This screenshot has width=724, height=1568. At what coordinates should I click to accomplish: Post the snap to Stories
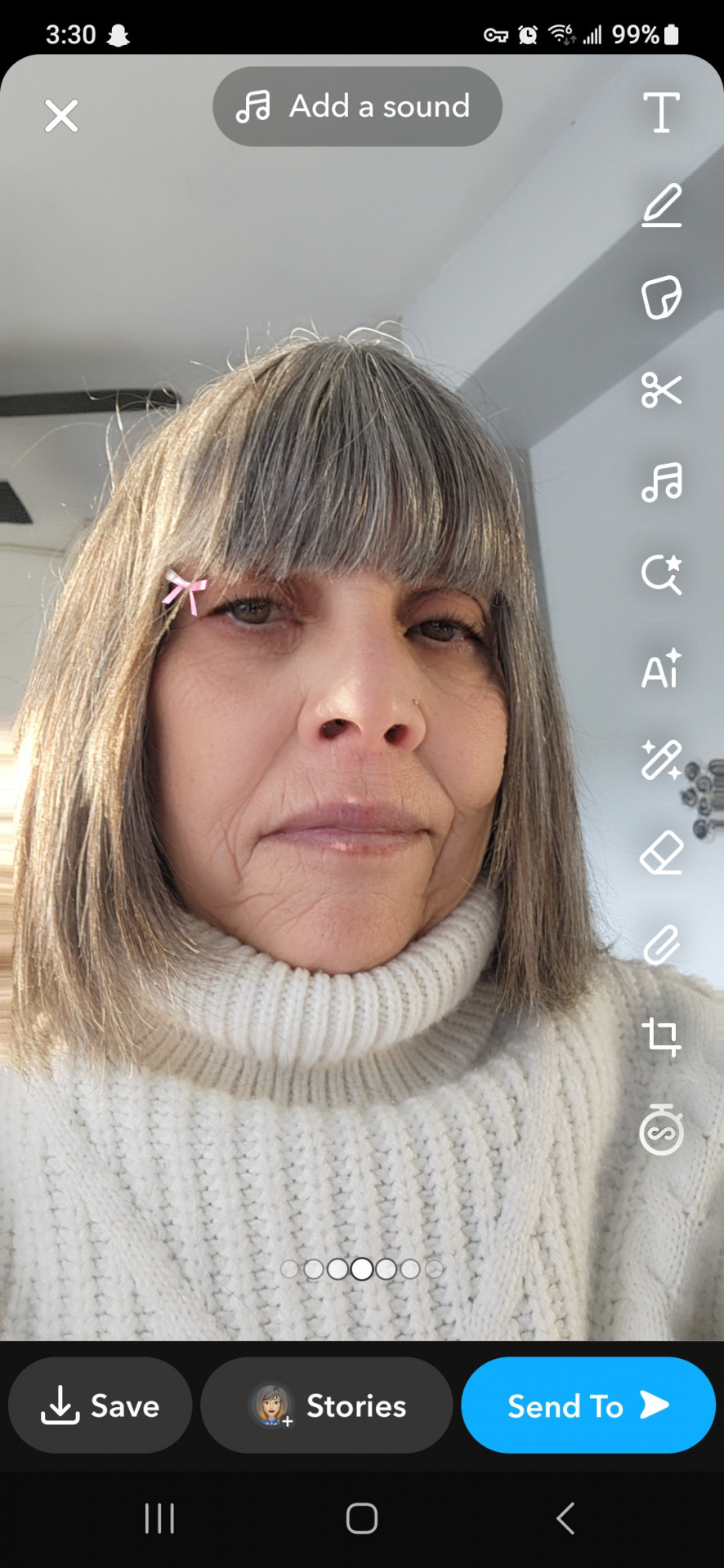click(x=327, y=1405)
